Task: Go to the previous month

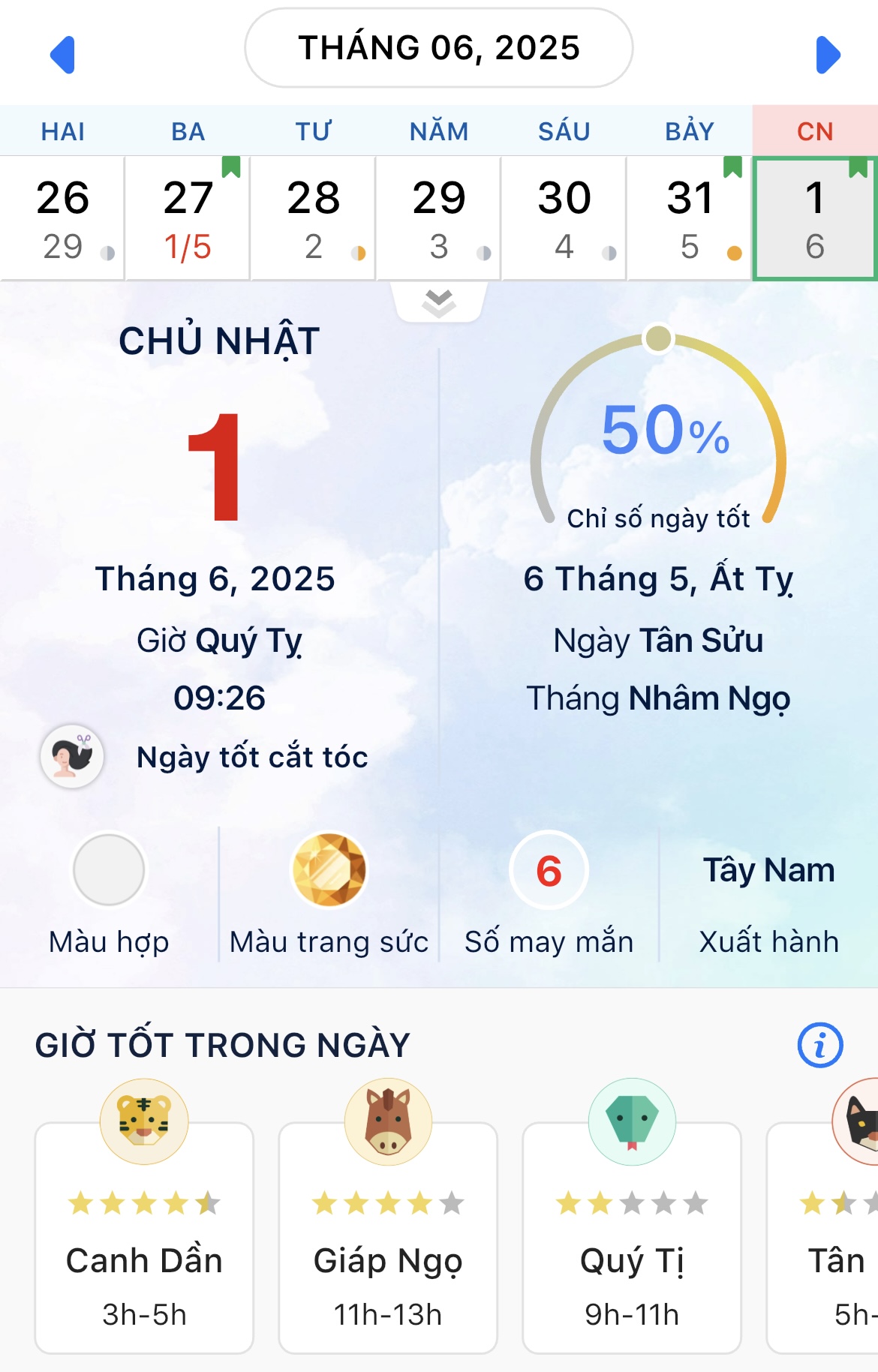Action: click(63, 55)
